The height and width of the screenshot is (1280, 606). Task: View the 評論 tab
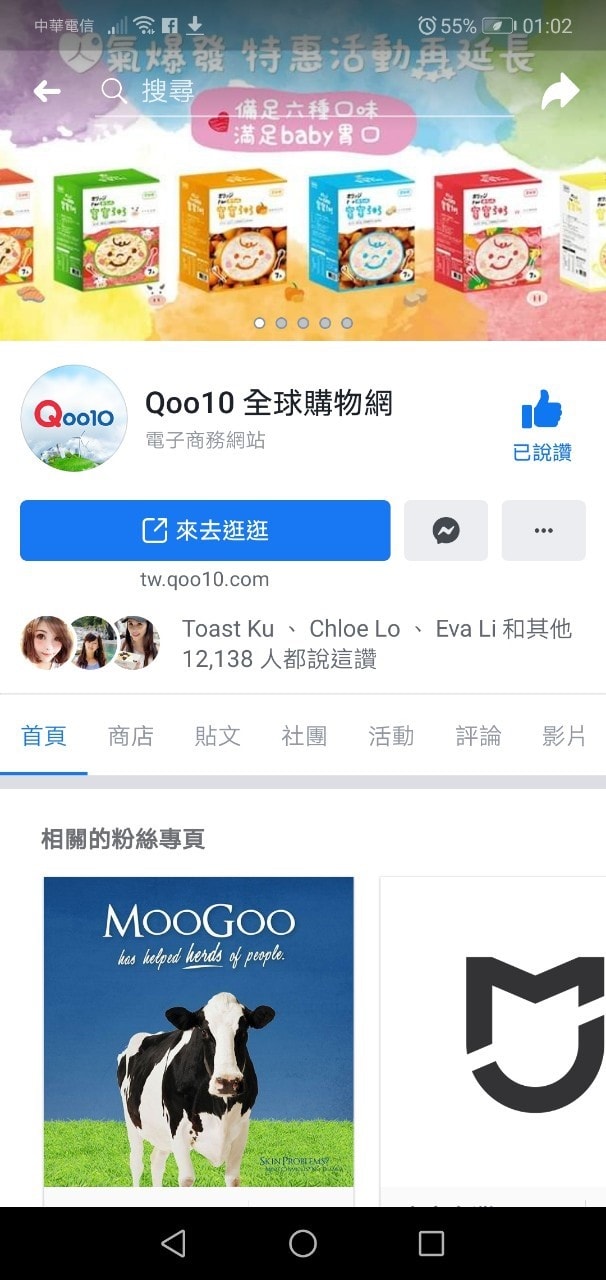[478, 737]
